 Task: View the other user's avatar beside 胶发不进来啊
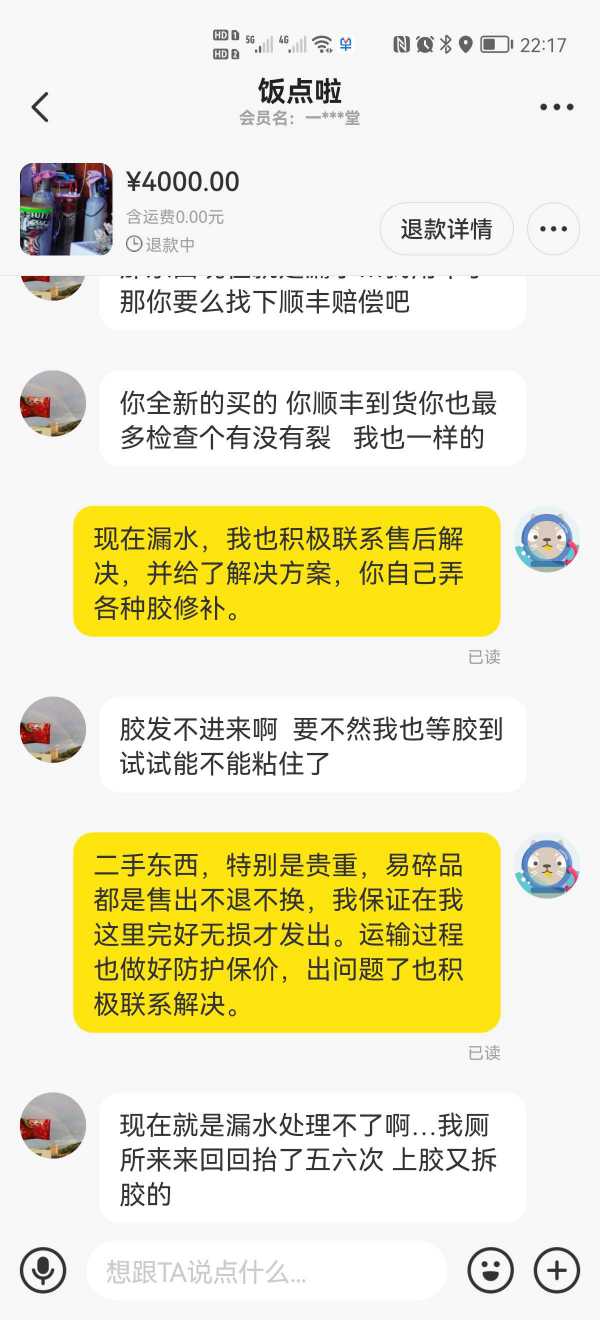(53, 730)
